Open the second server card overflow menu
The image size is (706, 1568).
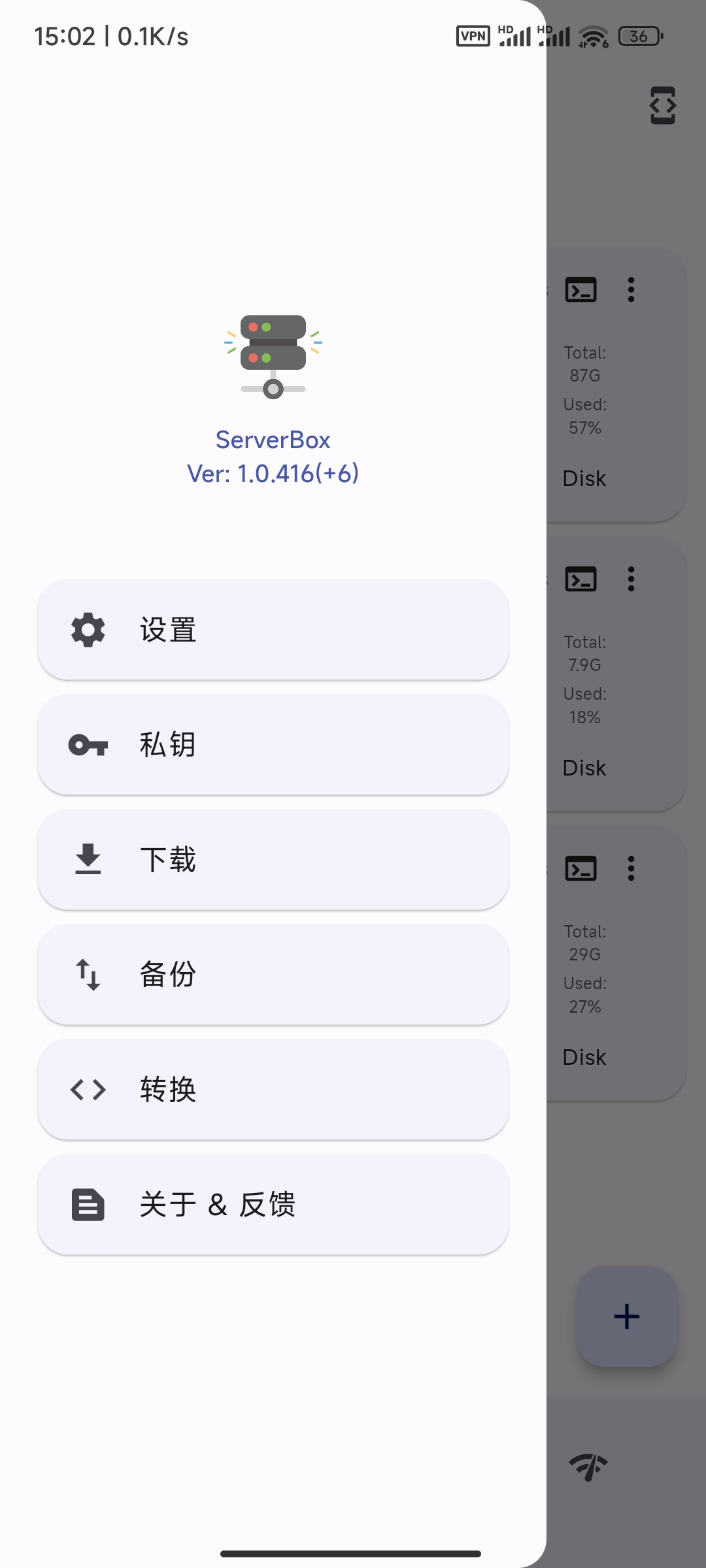click(x=631, y=579)
